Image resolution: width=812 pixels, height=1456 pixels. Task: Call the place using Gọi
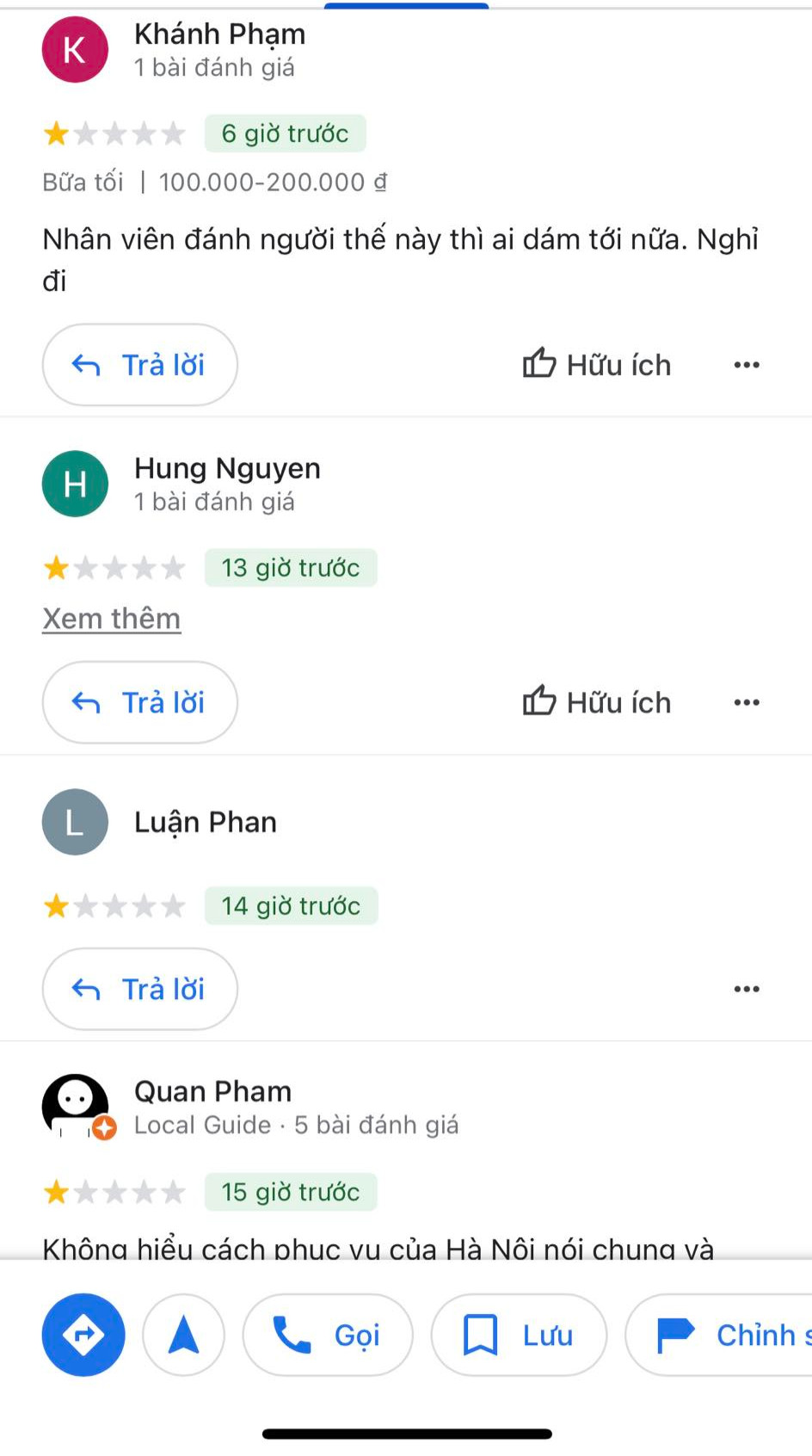click(x=328, y=1335)
